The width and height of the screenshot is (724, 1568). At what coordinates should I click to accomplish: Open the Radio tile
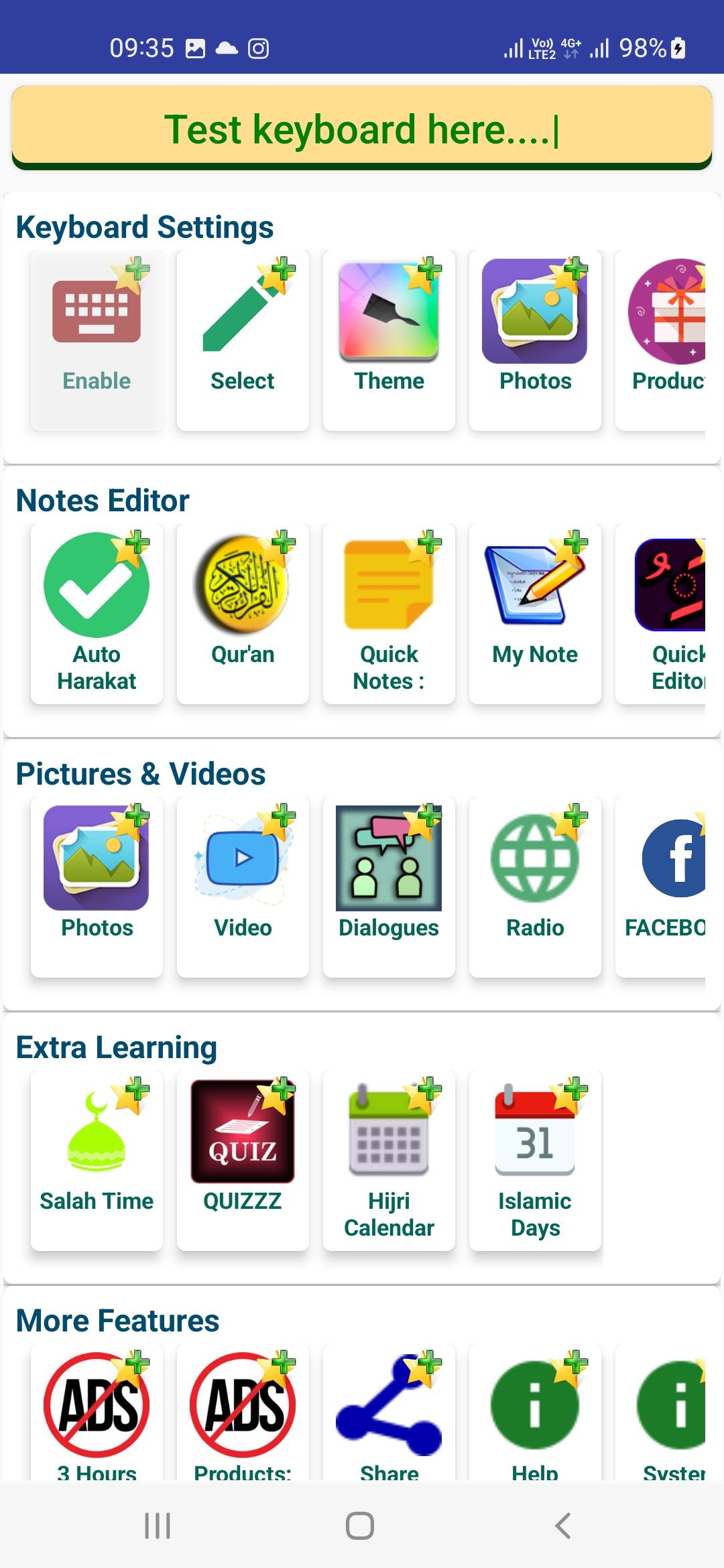[x=535, y=887]
